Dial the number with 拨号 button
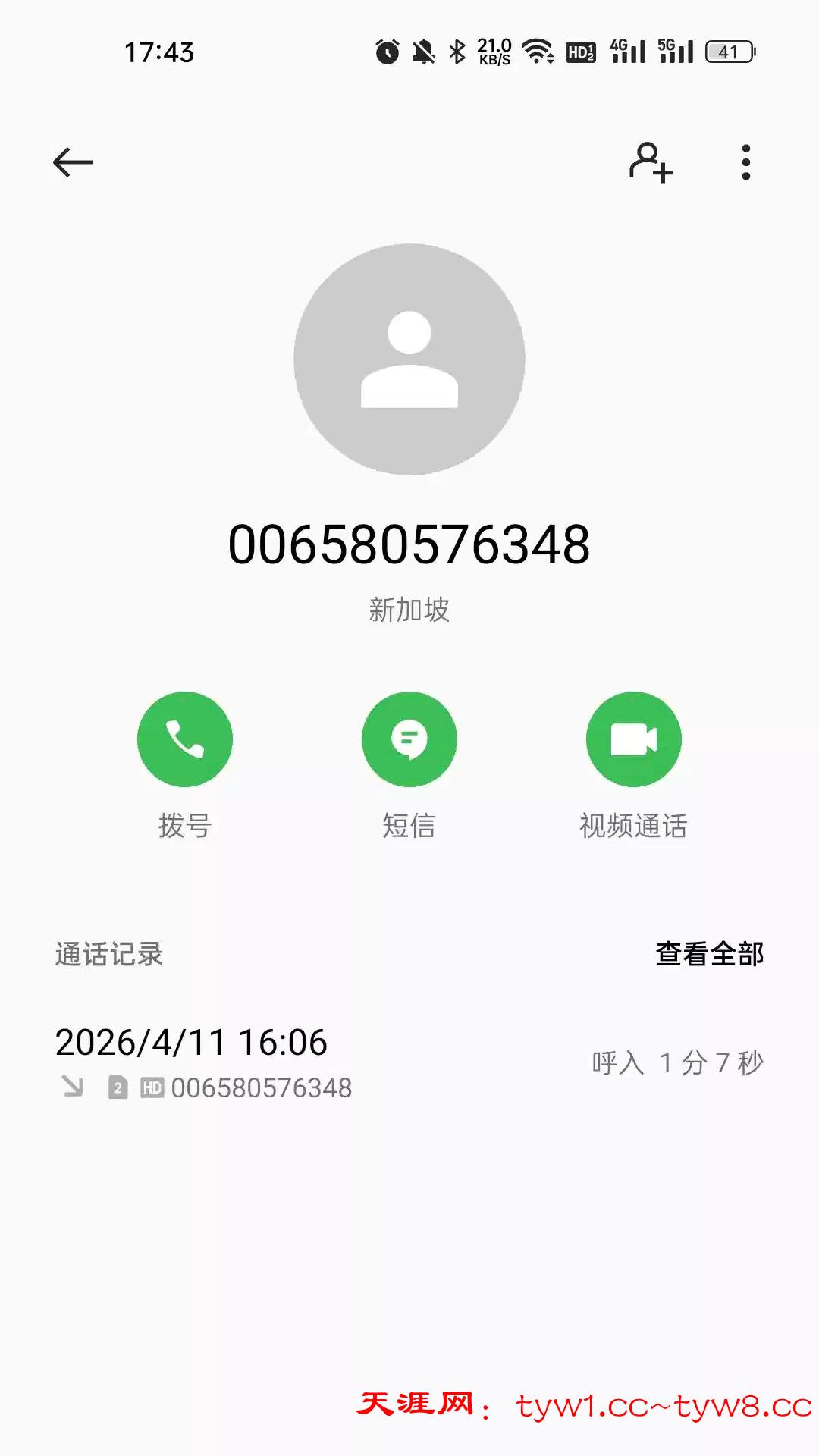The image size is (819, 1456). 185,739
